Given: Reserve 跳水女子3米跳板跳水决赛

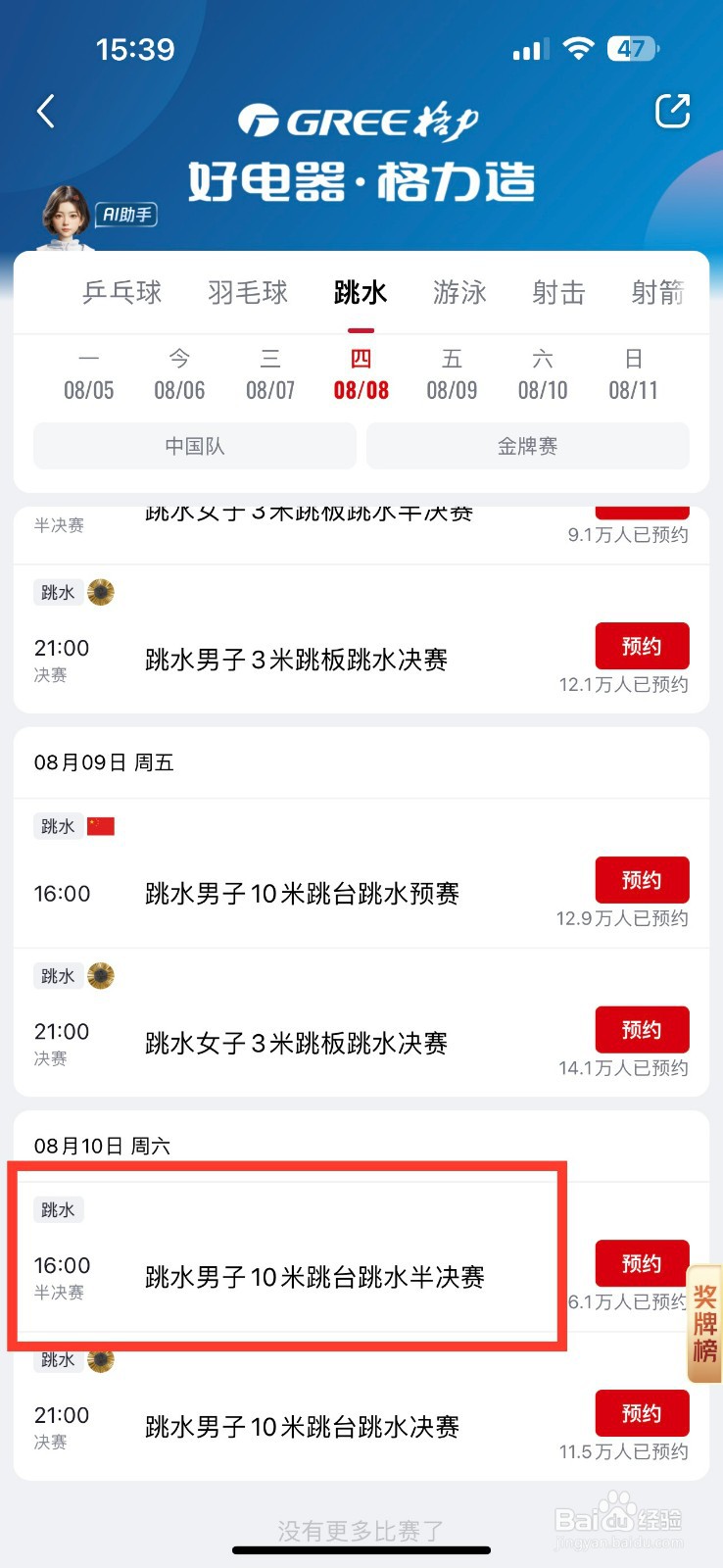Looking at the screenshot, I should coord(642,1030).
